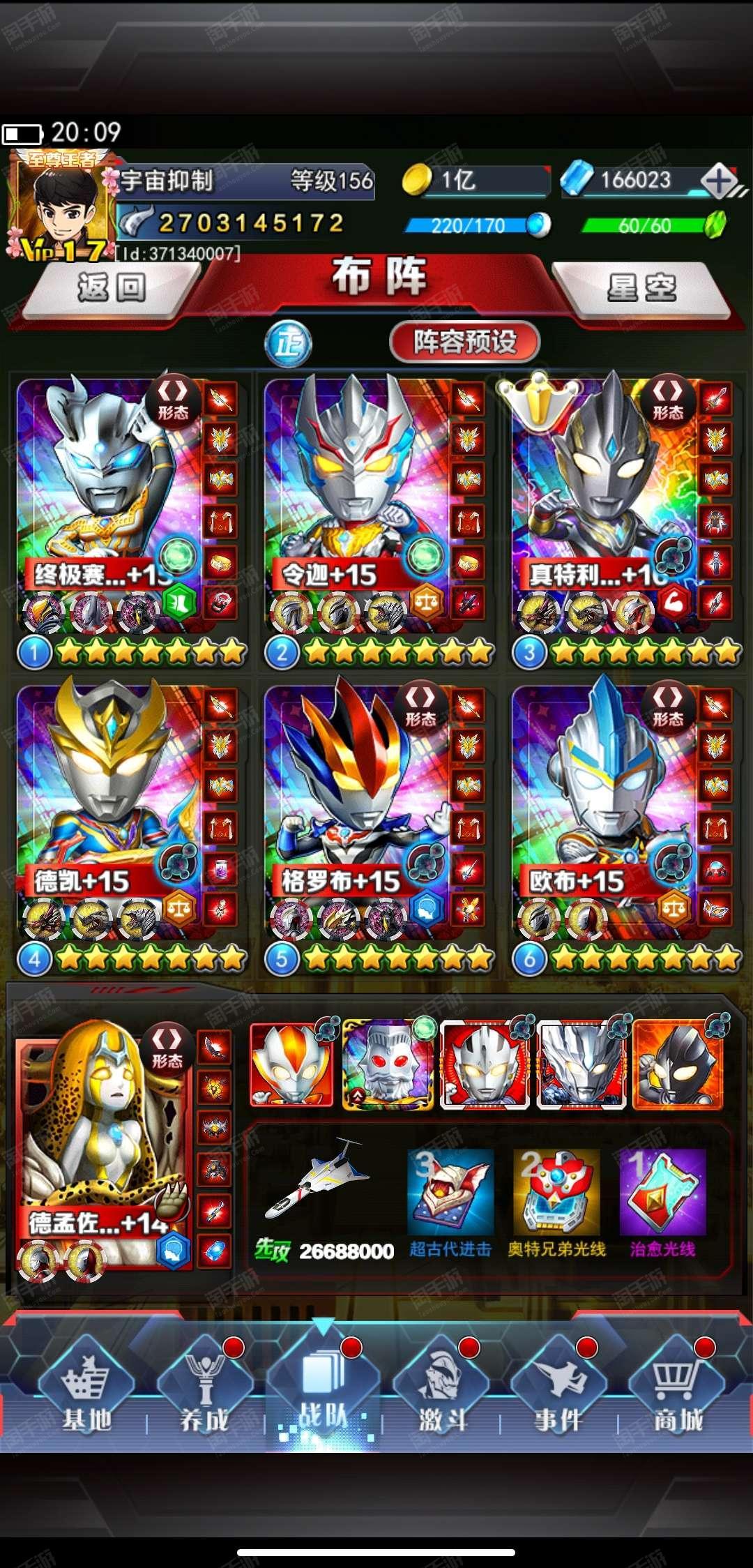This screenshot has width=753, height=1568.
Task: Add diamonds with the plus icon
Action: click(720, 181)
